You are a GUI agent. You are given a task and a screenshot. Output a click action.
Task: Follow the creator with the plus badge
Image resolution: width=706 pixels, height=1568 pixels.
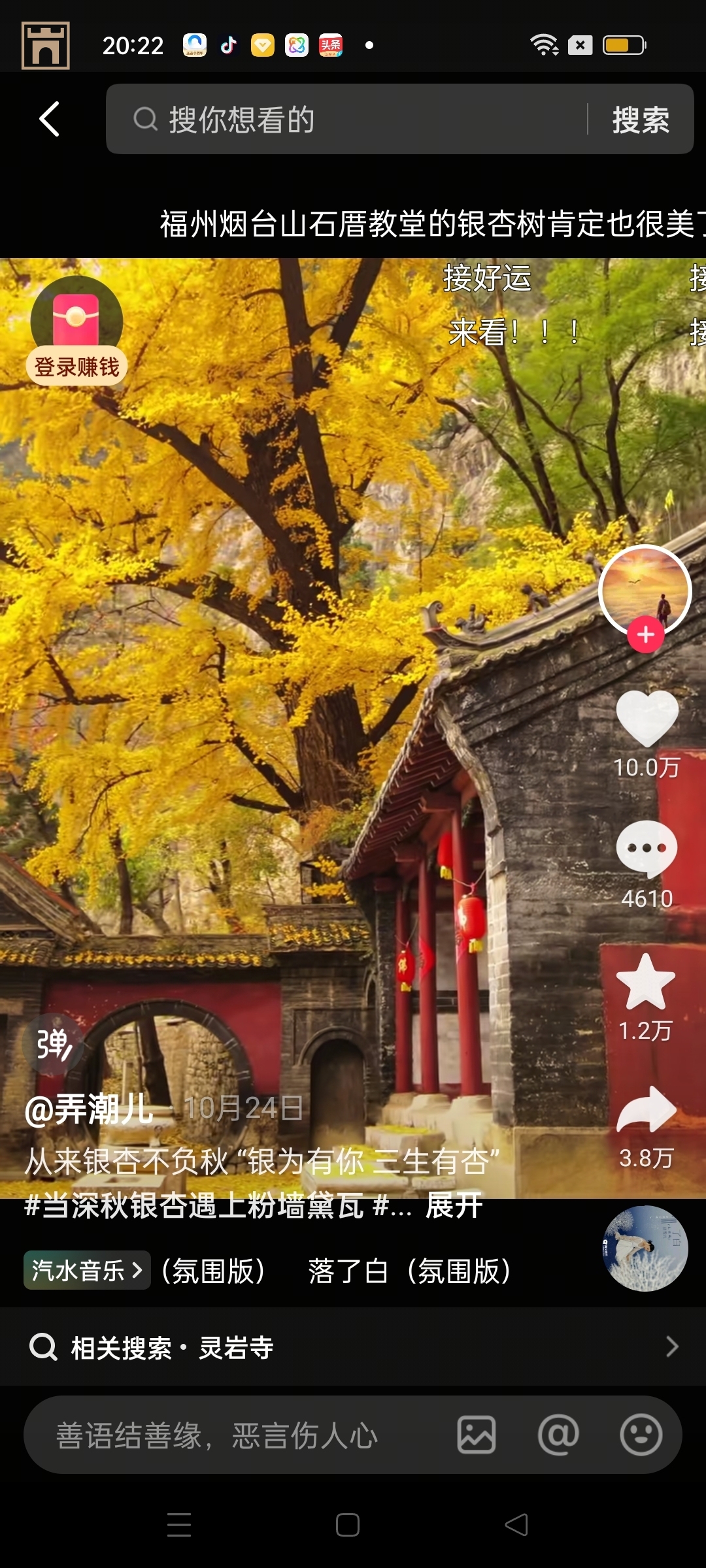(x=646, y=634)
